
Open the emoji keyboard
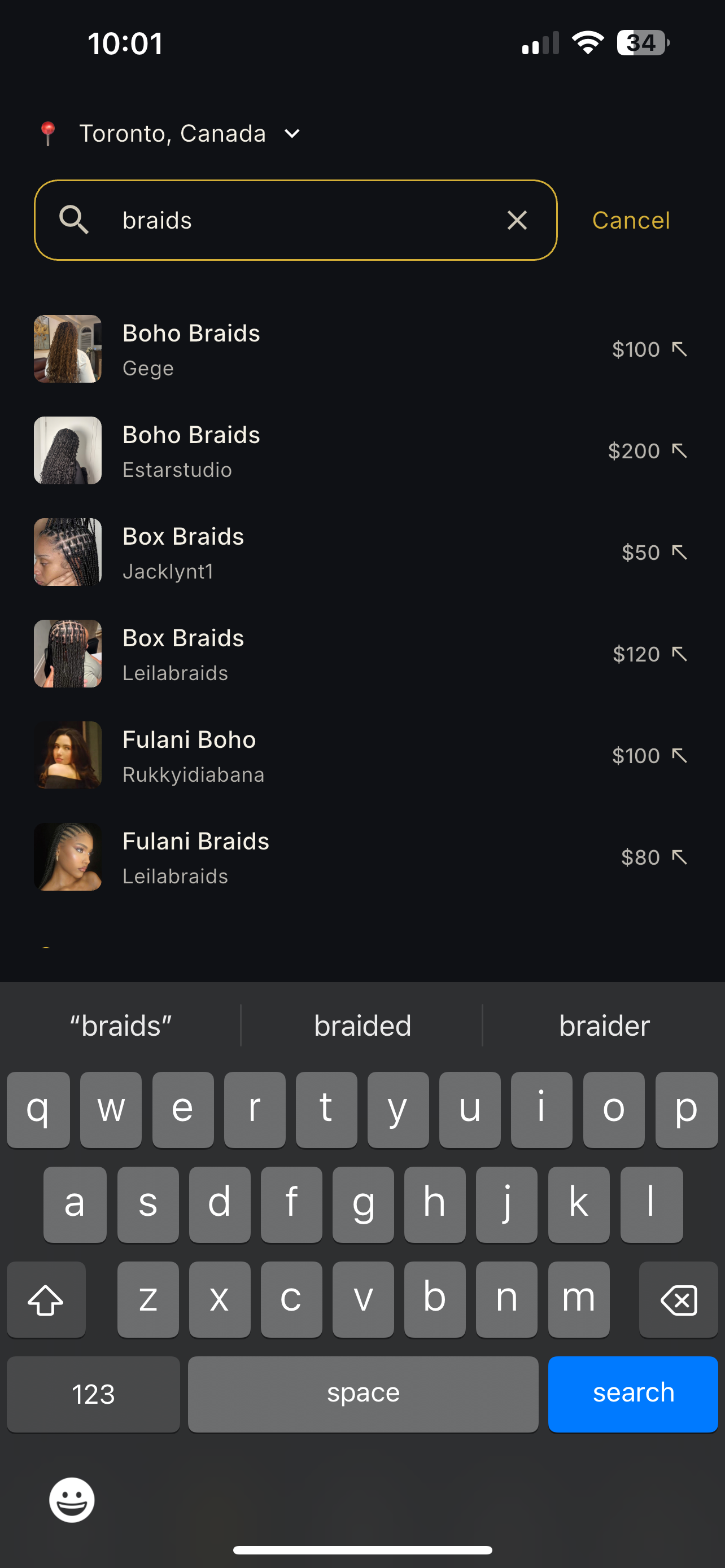(x=72, y=1499)
